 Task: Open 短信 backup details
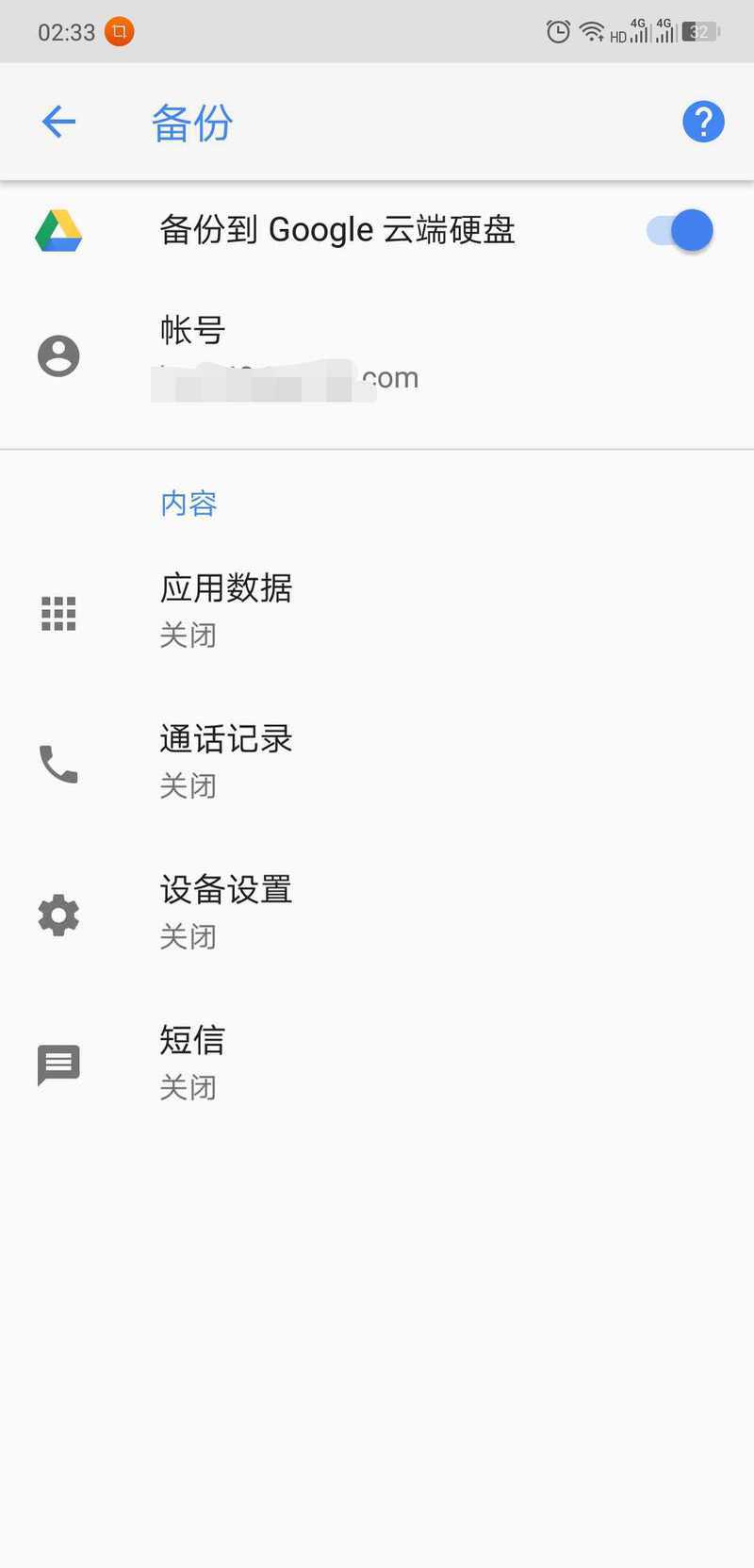point(377,1065)
